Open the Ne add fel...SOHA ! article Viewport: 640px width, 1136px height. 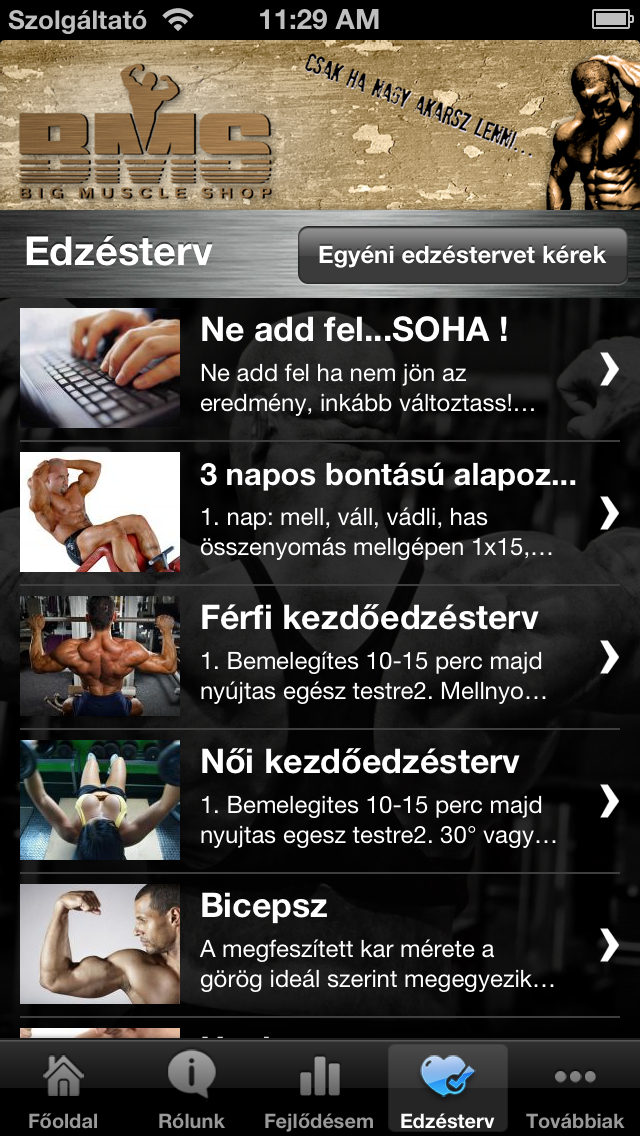pos(320,369)
